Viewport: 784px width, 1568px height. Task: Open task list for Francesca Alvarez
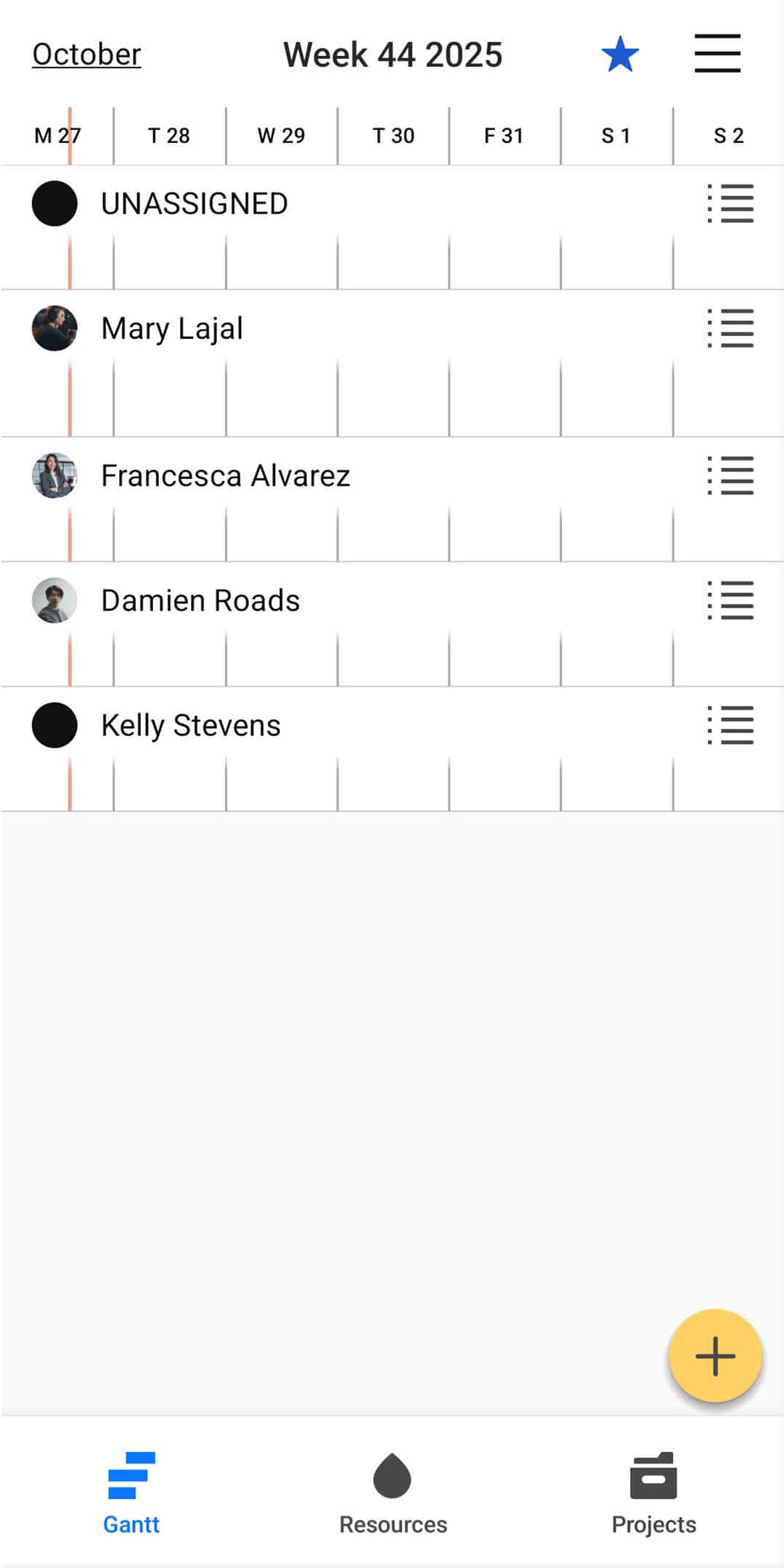coord(730,476)
